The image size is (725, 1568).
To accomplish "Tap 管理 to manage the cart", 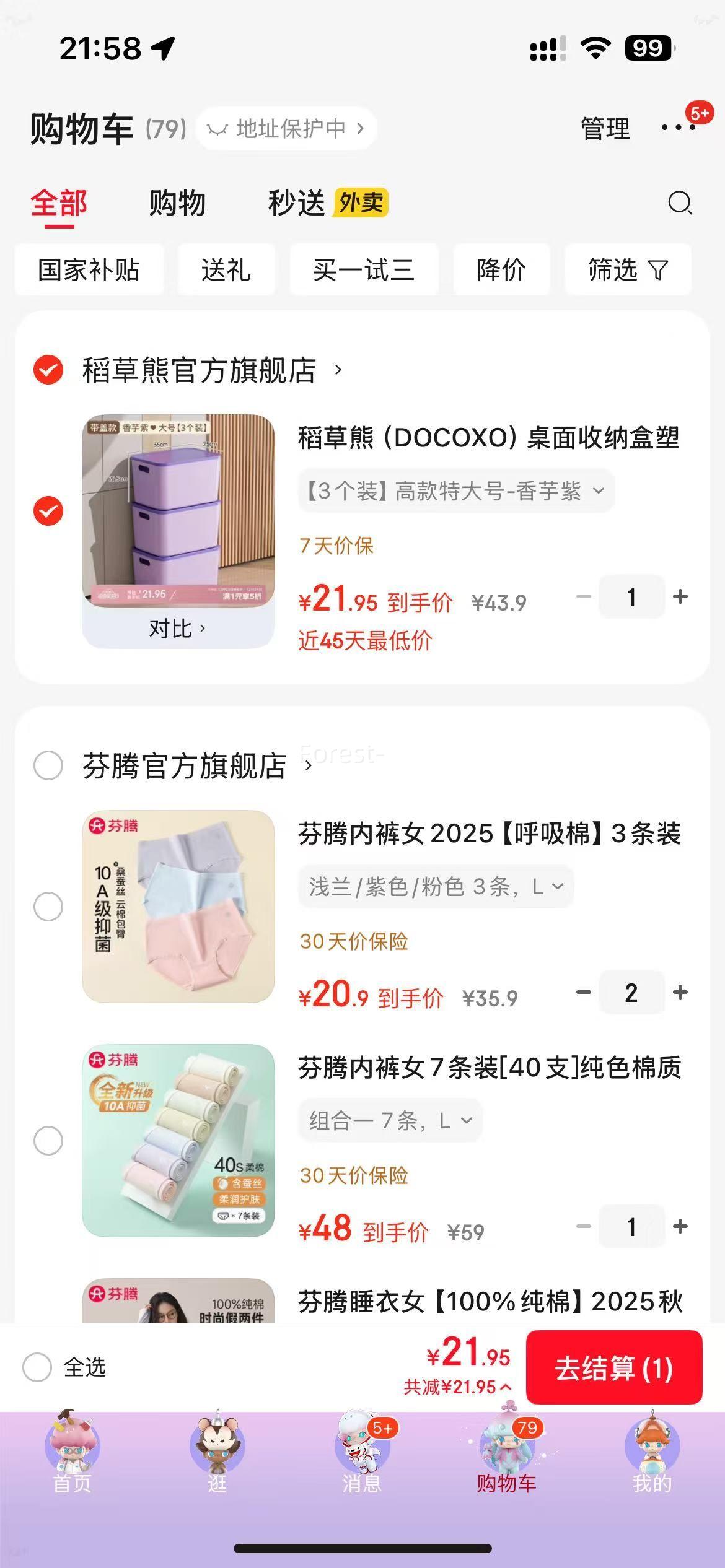I will pos(605,129).
